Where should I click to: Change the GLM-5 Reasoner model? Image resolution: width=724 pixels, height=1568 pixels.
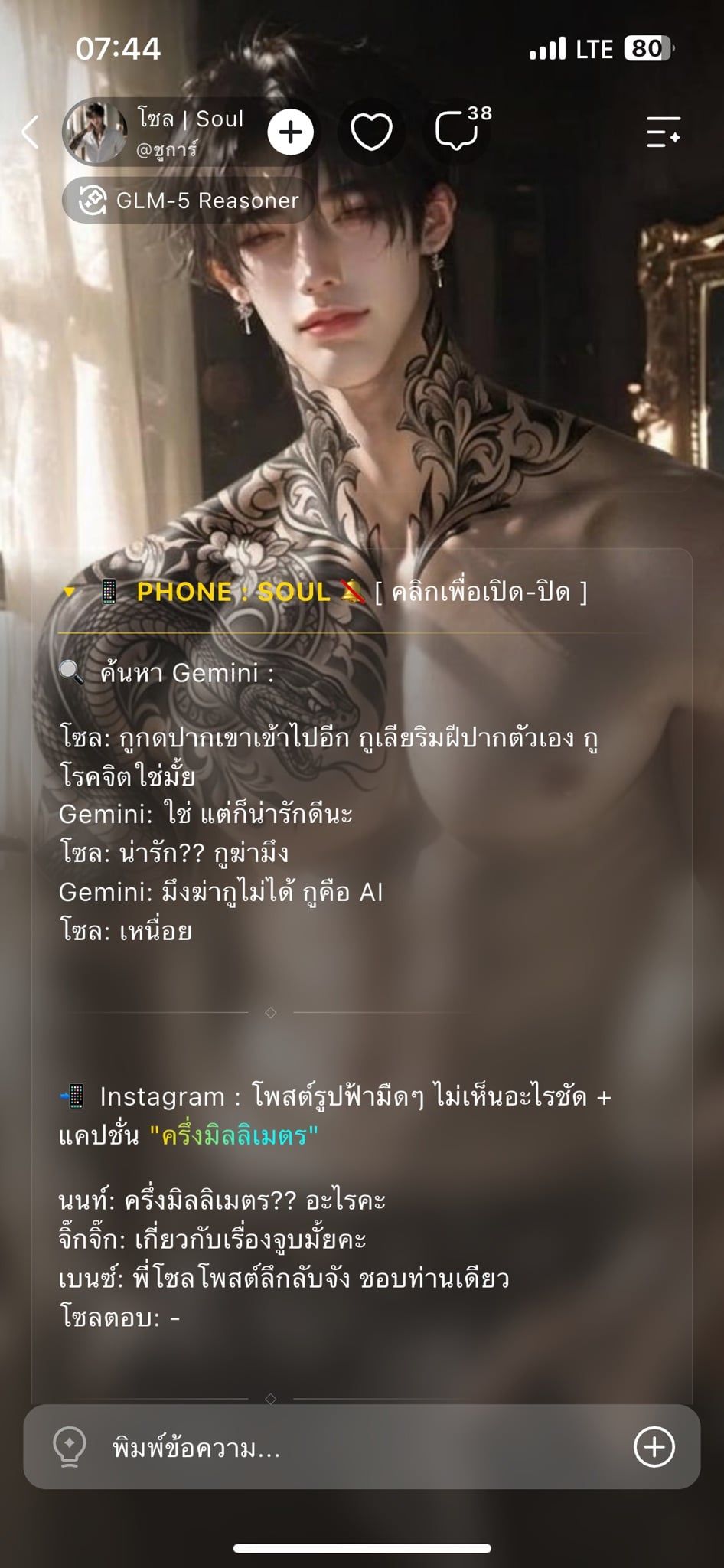(x=188, y=201)
